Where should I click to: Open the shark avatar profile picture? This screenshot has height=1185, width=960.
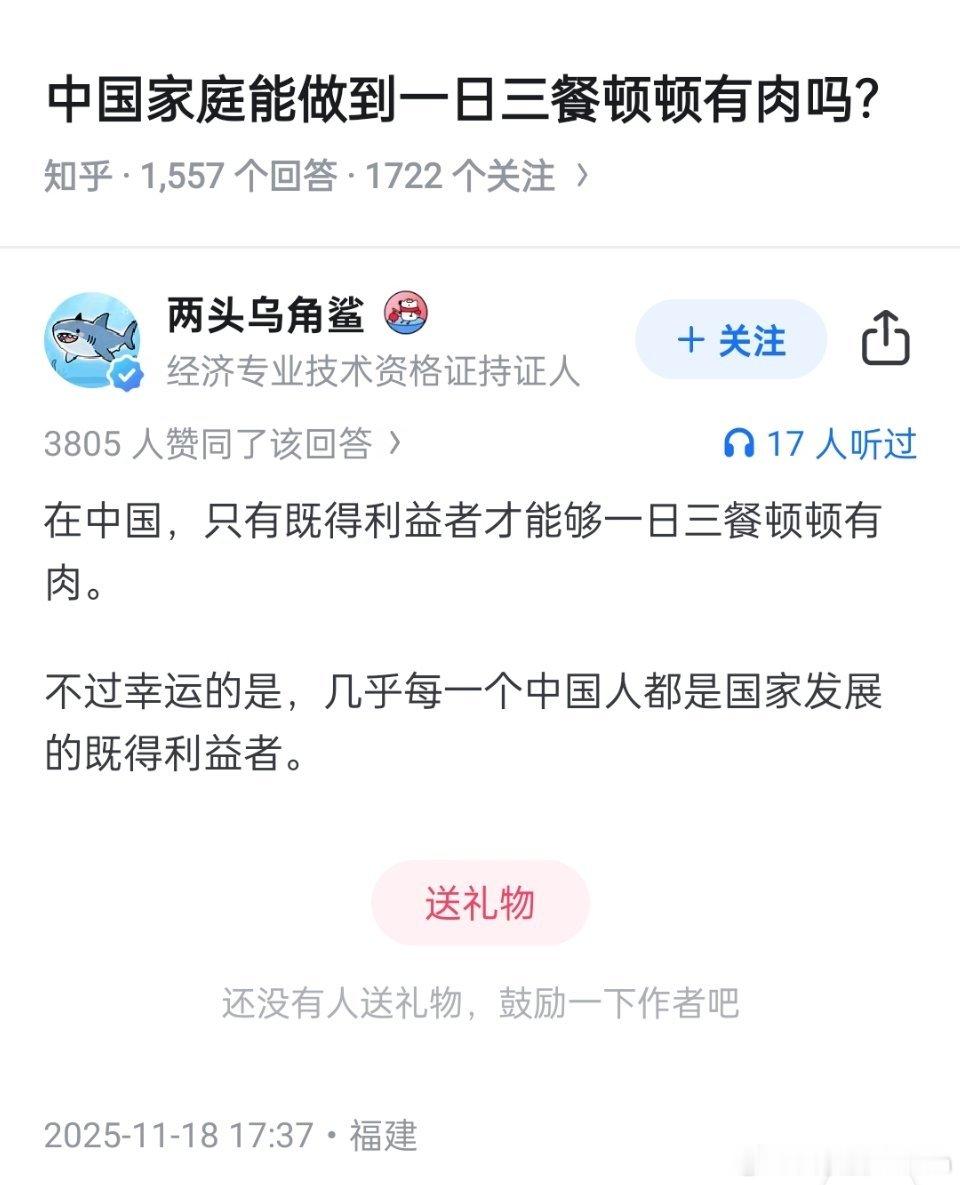(93, 340)
